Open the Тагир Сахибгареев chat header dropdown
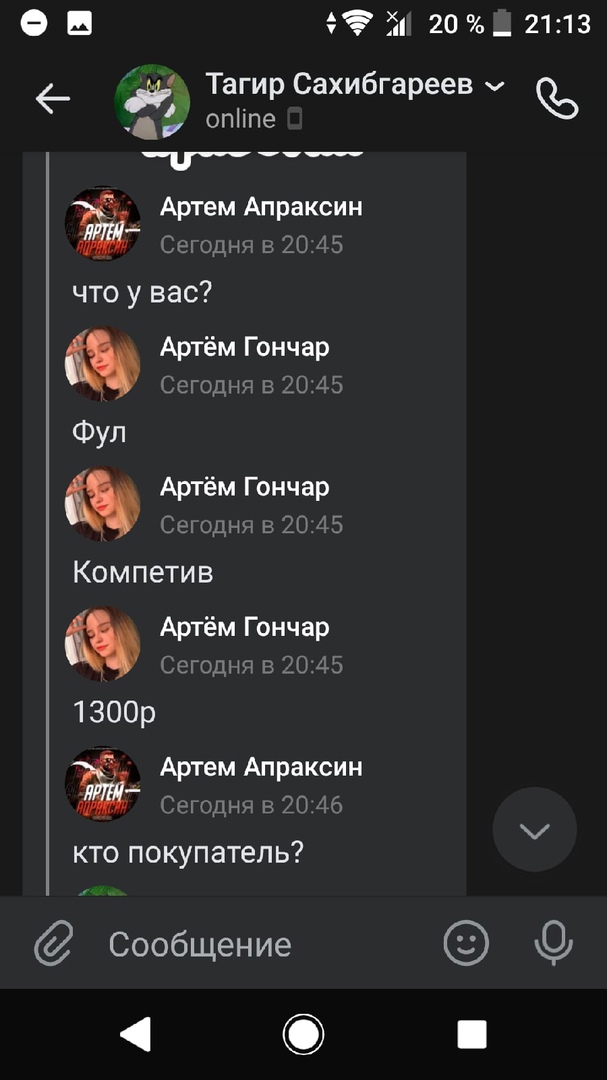The height and width of the screenshot is (1080, 607). point(495,86)
